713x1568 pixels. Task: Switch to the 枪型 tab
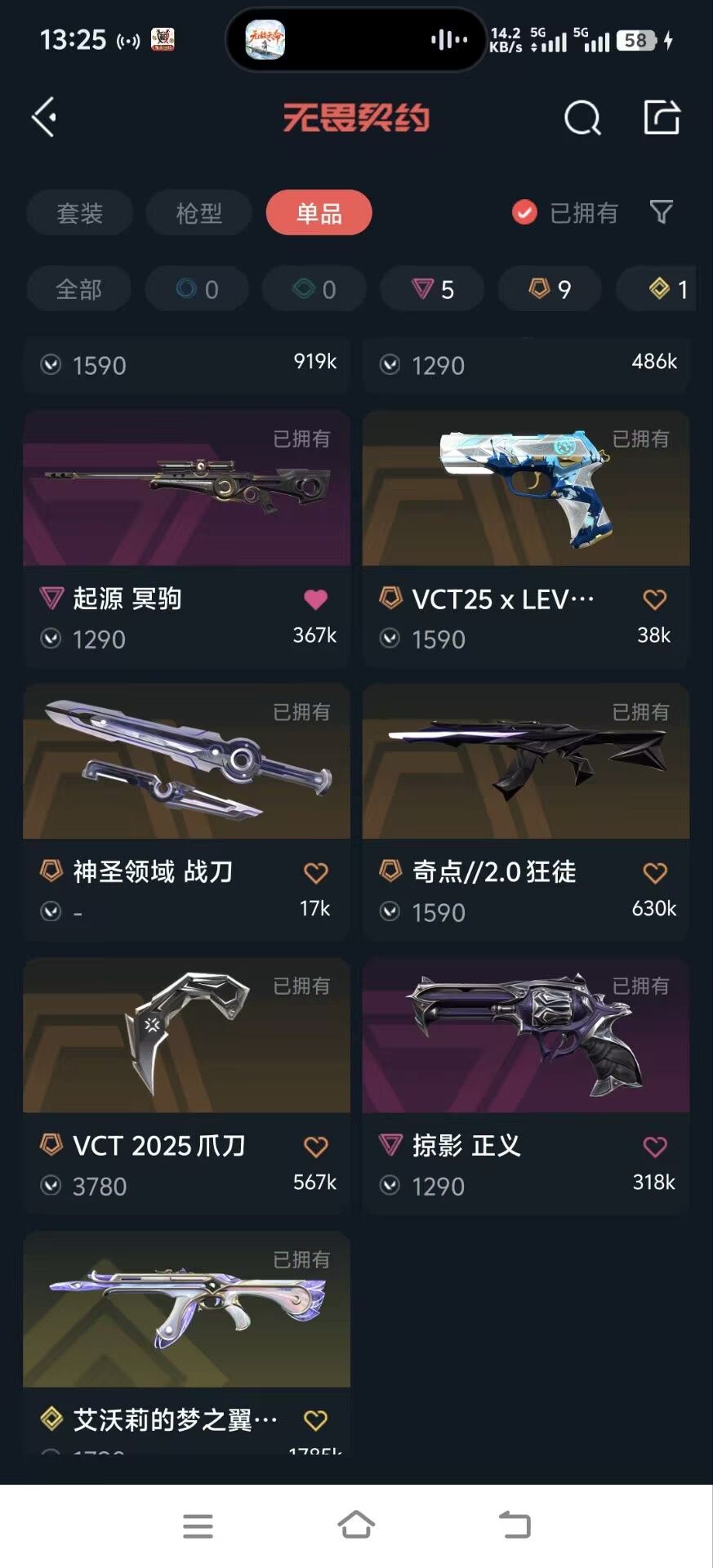coord(198,212)
